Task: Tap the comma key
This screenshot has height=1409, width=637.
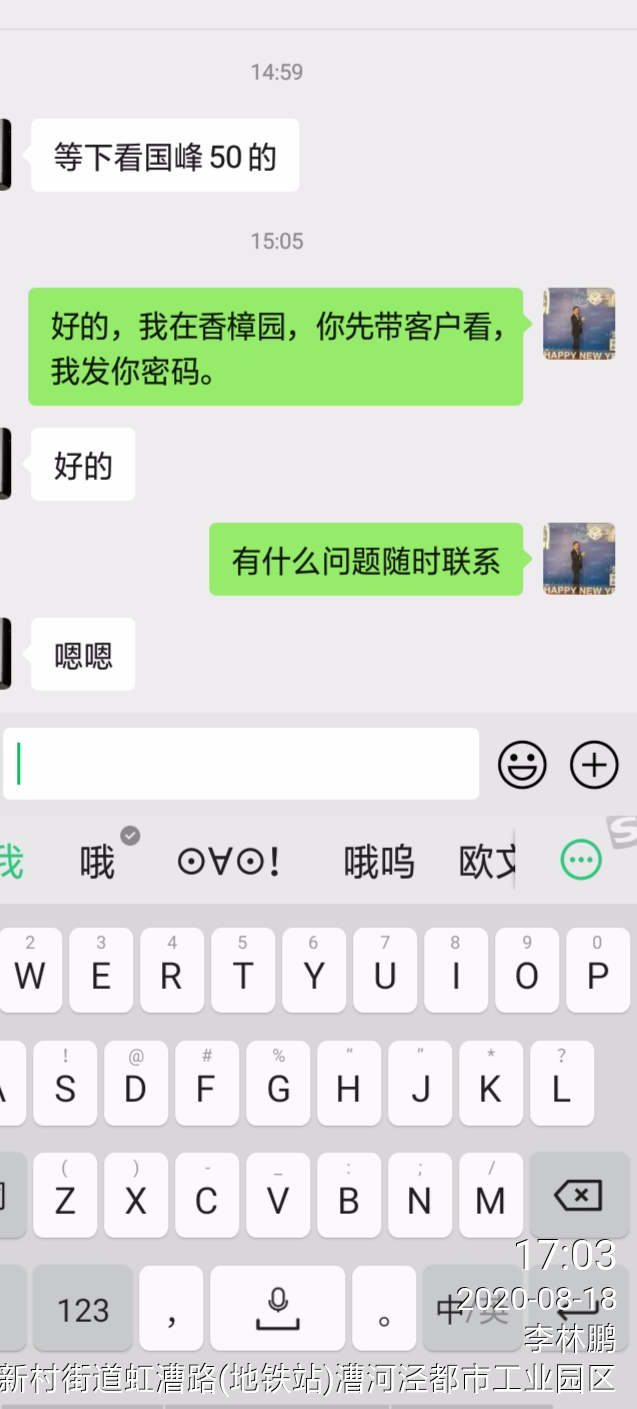Action: (171, 1308)
